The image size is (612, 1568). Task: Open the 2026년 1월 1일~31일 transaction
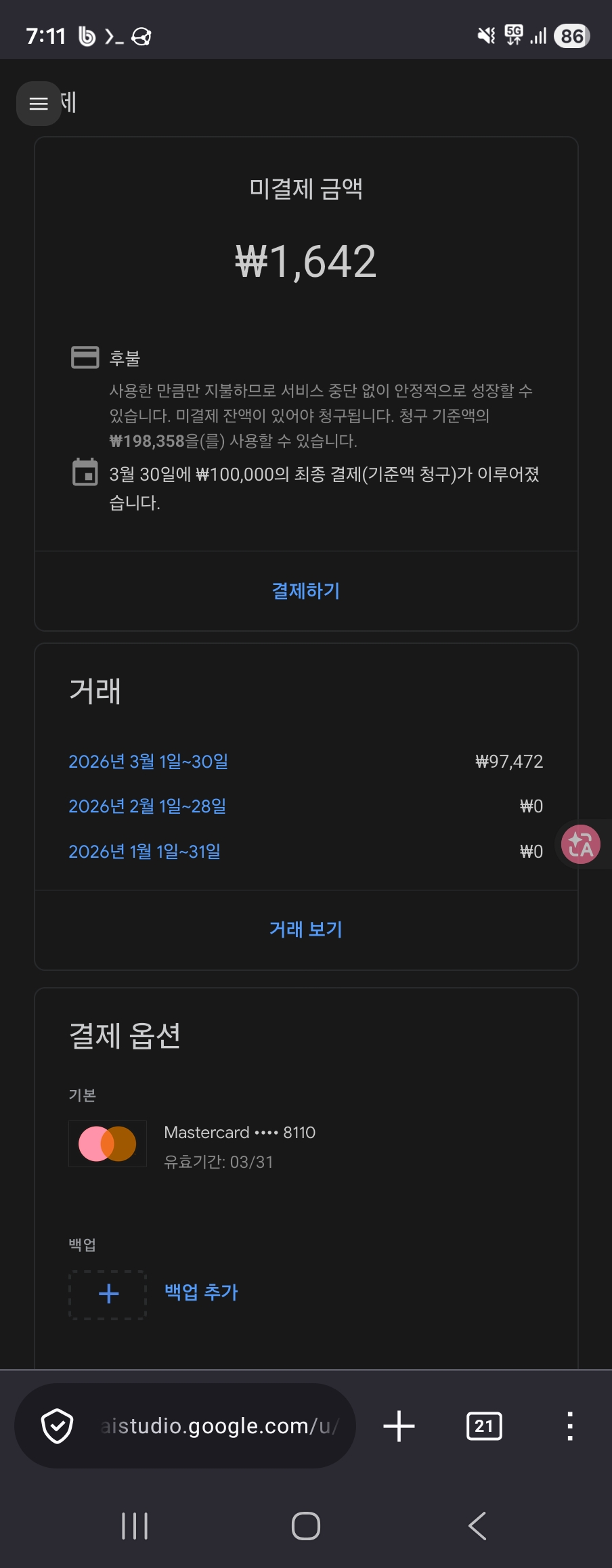[x=145, y=852]
